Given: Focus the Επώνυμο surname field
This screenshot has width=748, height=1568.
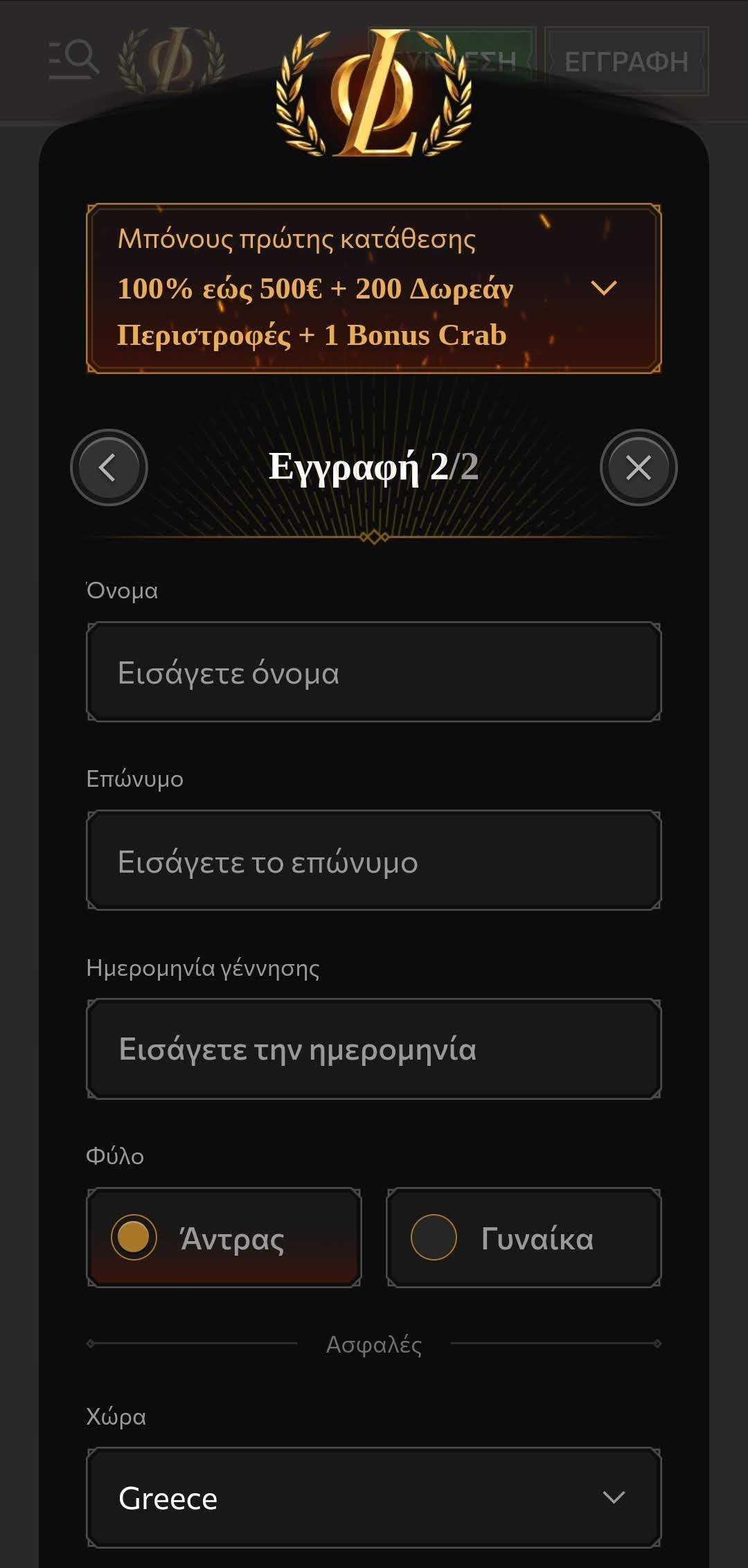Looking at the screenshot, I should tap(374, 861).
